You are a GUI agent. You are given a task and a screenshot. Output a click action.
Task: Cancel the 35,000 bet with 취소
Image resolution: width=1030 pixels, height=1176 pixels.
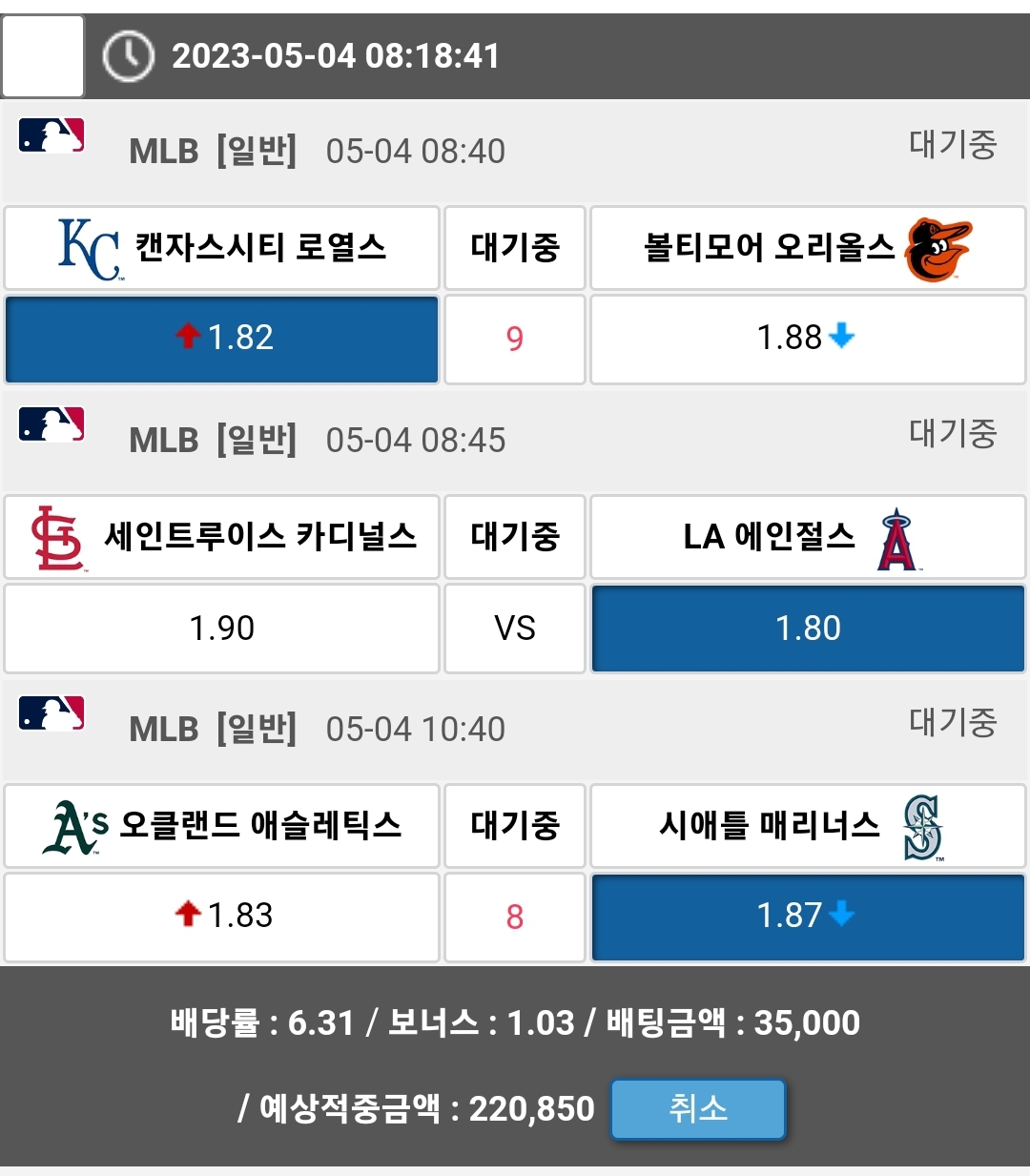(x=698, y=1109)
